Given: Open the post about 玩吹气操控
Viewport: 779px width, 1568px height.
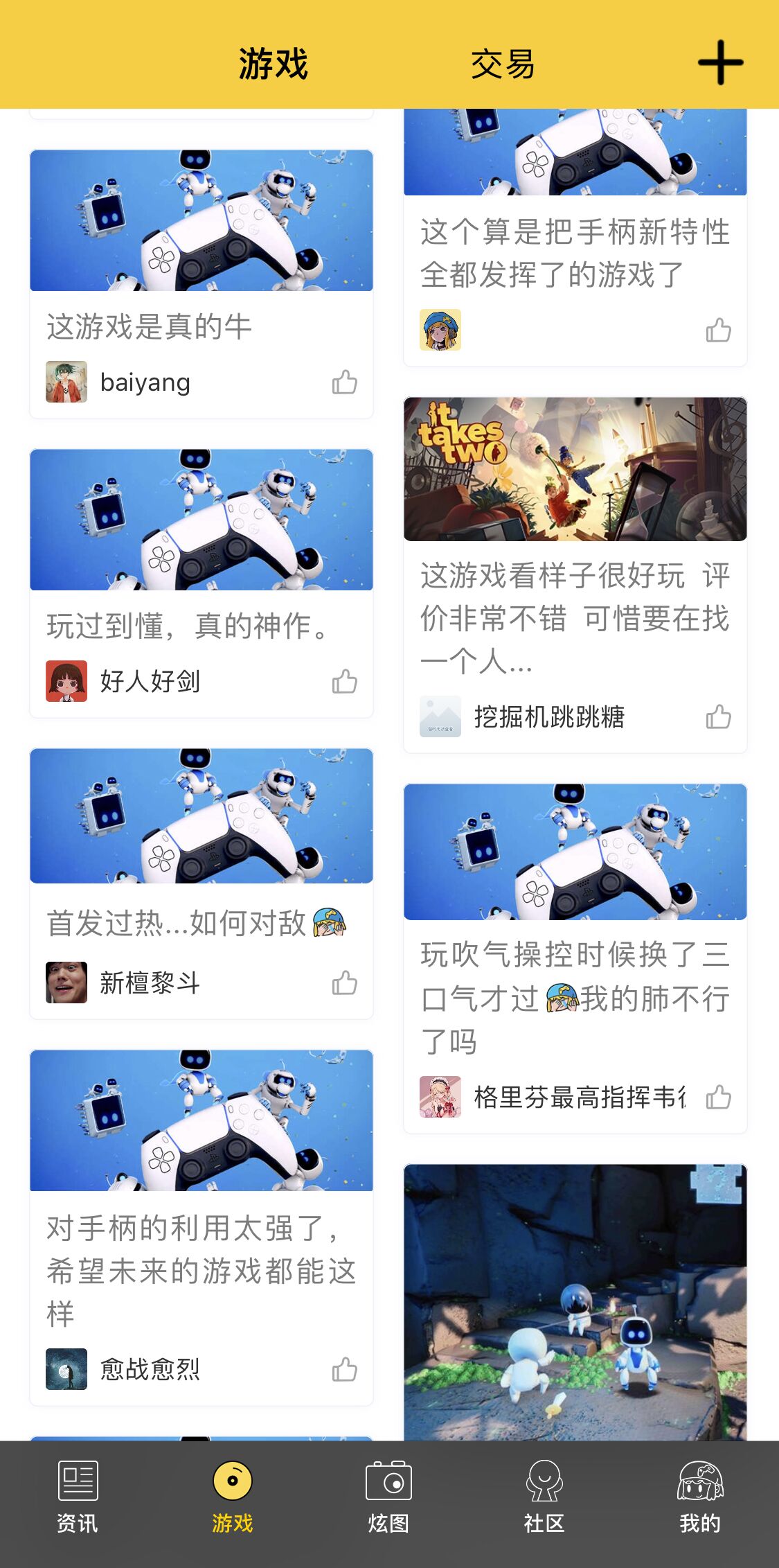Looking at the screenshot, I should pos(575,998).
